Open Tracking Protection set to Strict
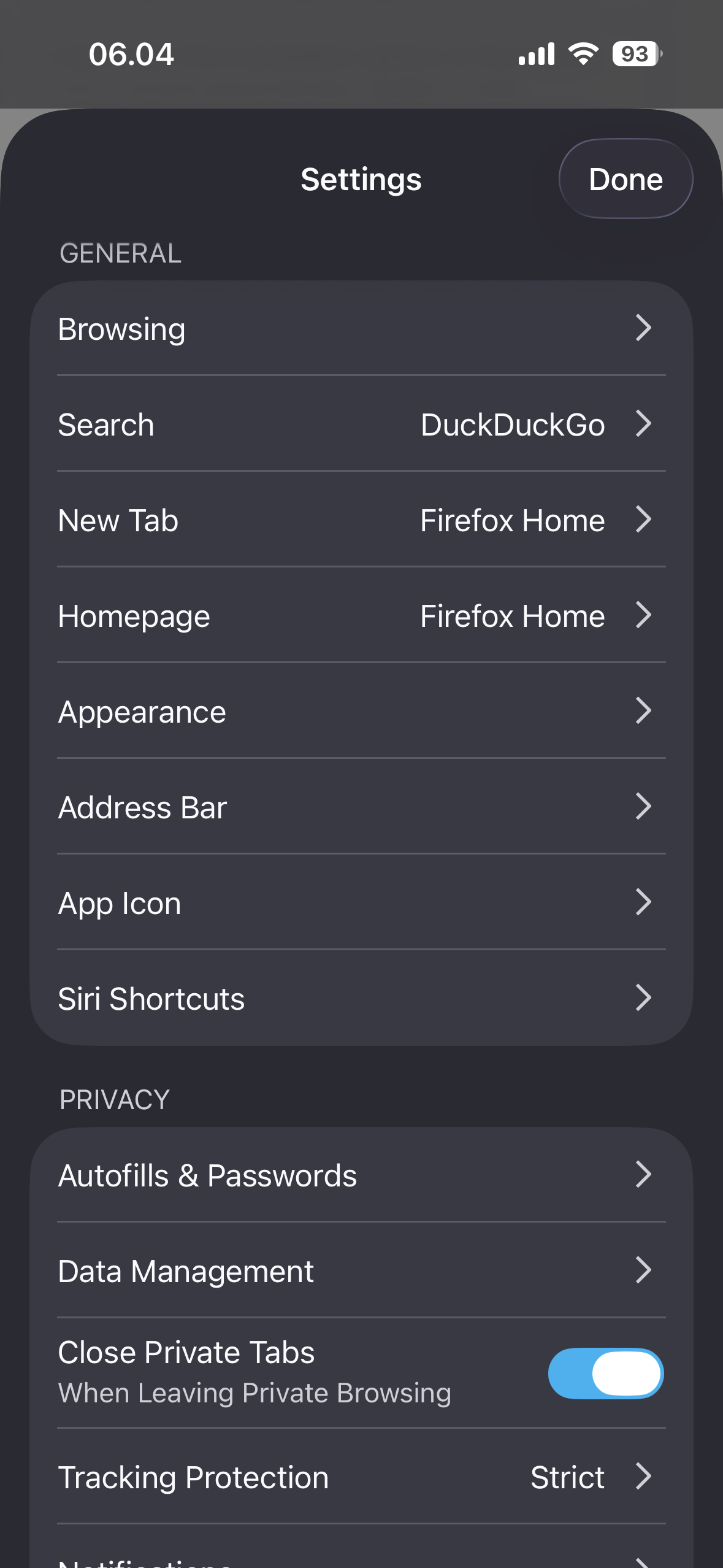The width and height of the screenshot is (723, 1568). (361, 1477)
